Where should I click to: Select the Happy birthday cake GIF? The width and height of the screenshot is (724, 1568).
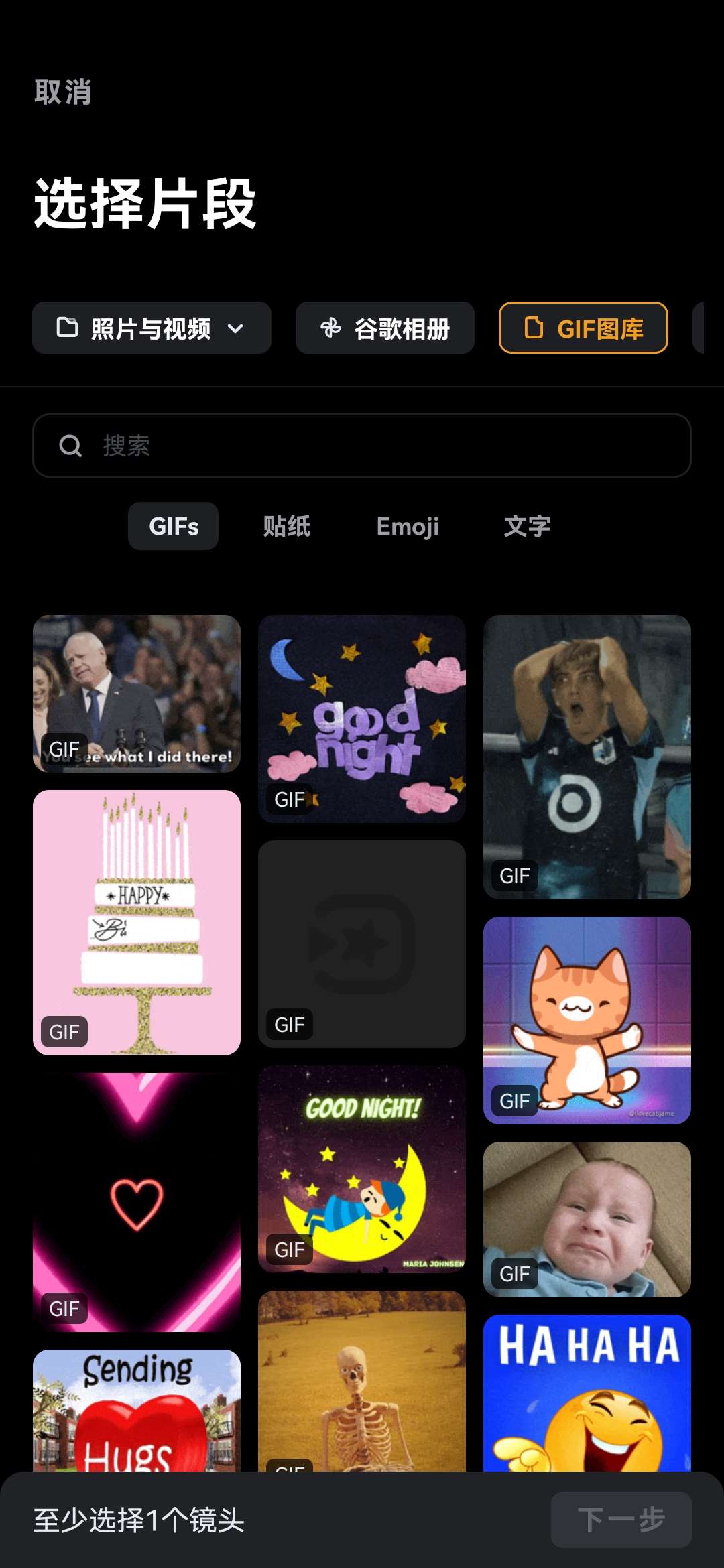pyautogui.click(x=137, y=922)
